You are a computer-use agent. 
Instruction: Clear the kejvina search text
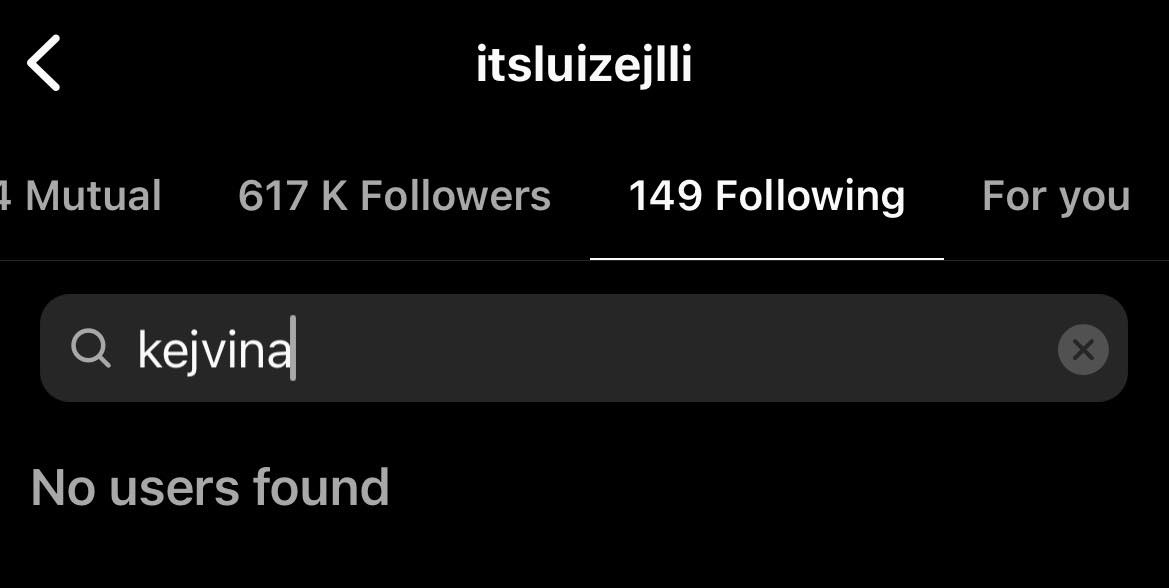1083,350
